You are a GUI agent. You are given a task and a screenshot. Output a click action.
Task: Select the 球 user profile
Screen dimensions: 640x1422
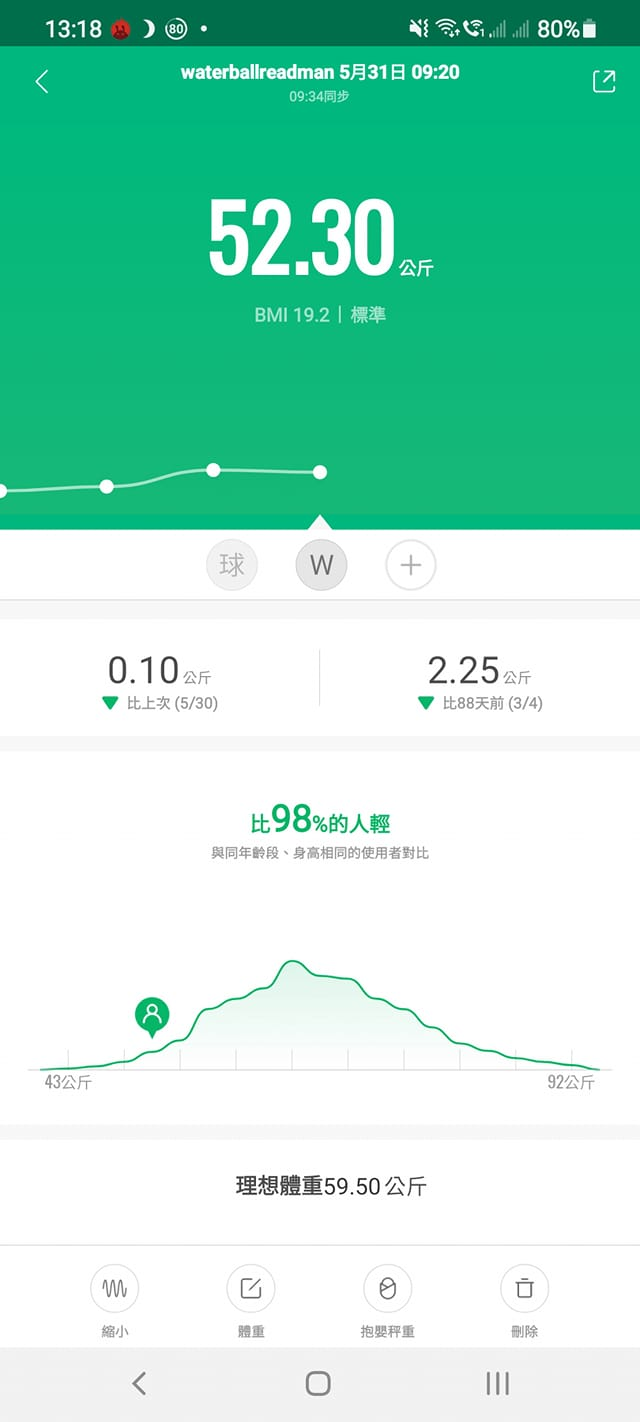click(x=232, y=566)
